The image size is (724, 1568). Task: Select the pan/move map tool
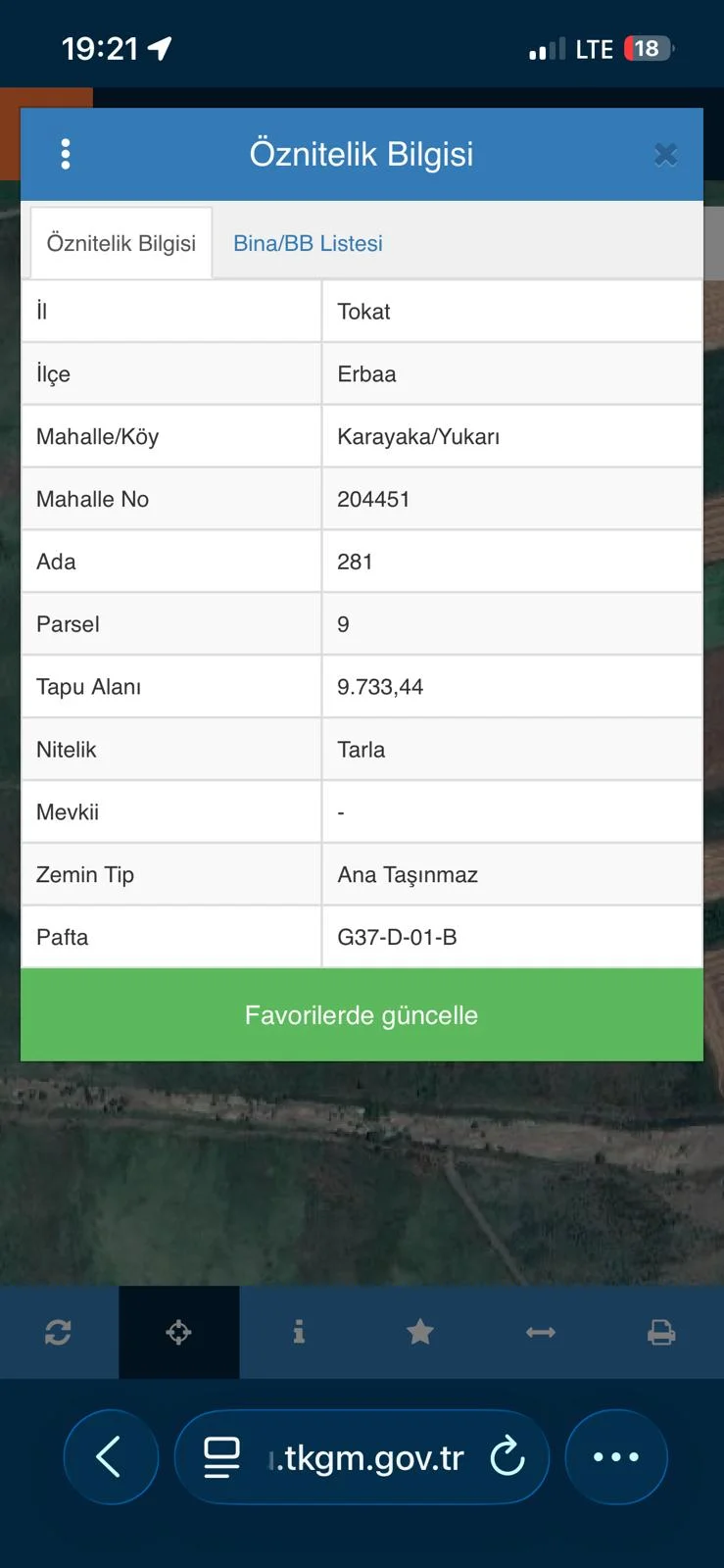[x=178, y=1332]
